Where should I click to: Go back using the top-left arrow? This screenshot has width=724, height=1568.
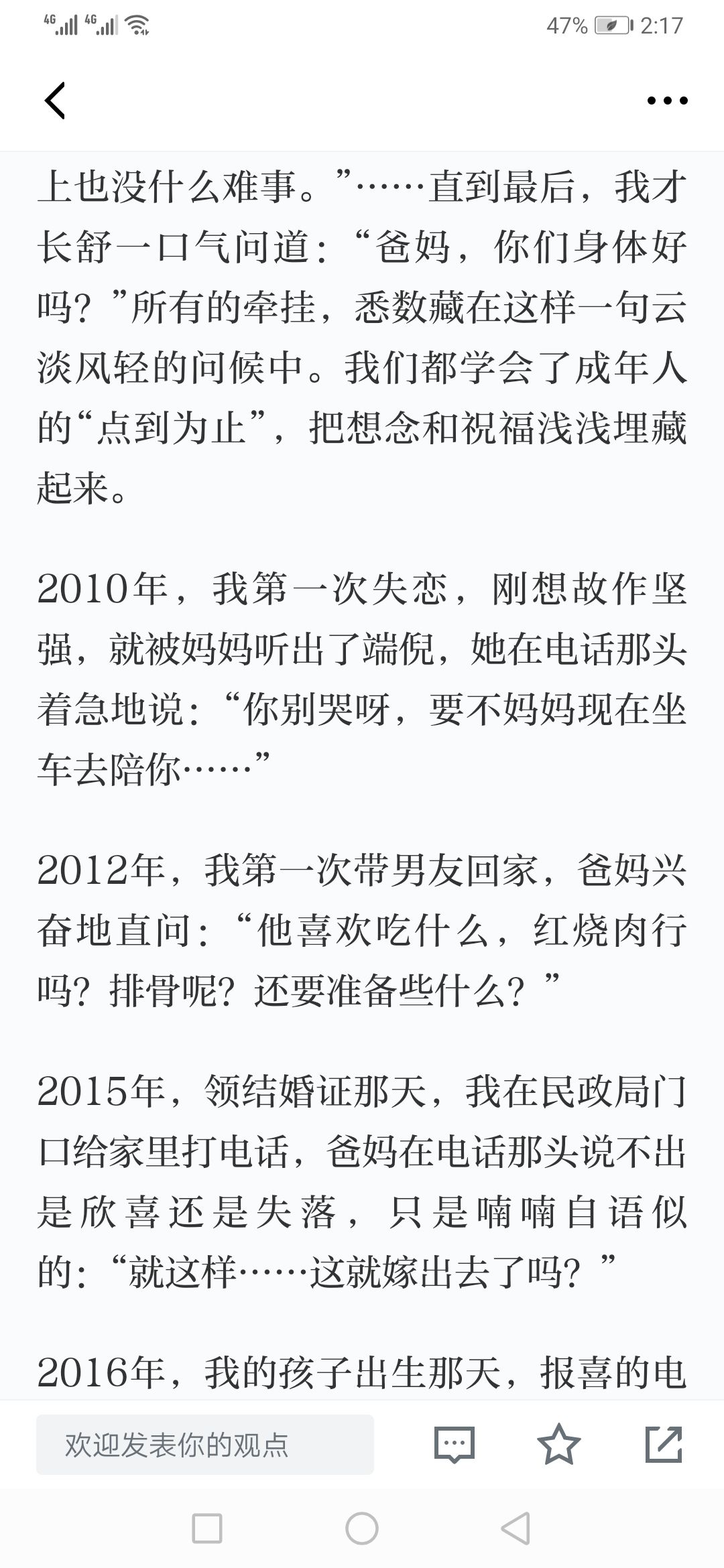pos(55,101)
